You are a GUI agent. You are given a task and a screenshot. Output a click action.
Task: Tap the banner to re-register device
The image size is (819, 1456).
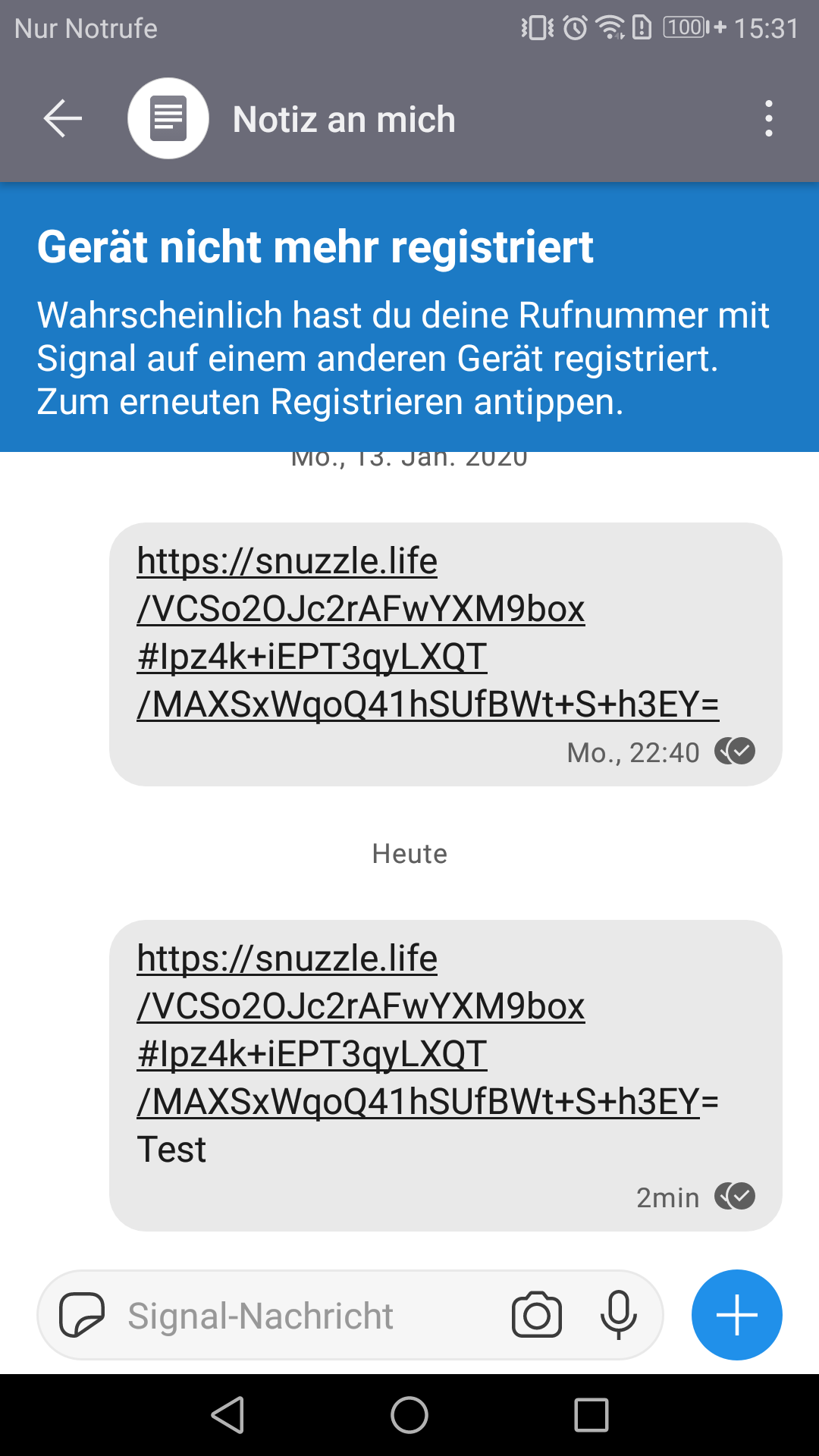409,317
